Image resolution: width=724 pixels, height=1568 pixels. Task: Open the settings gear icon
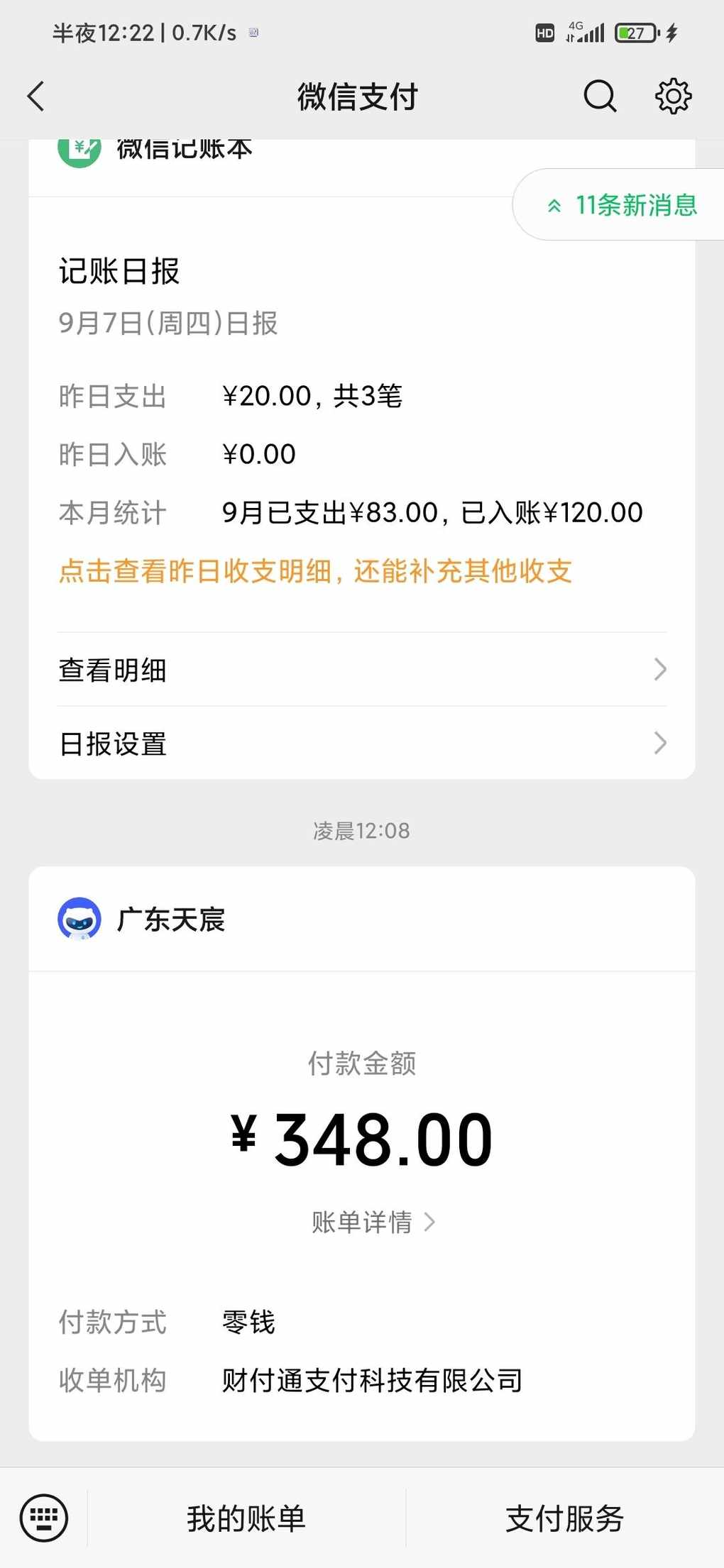(673, 96)
